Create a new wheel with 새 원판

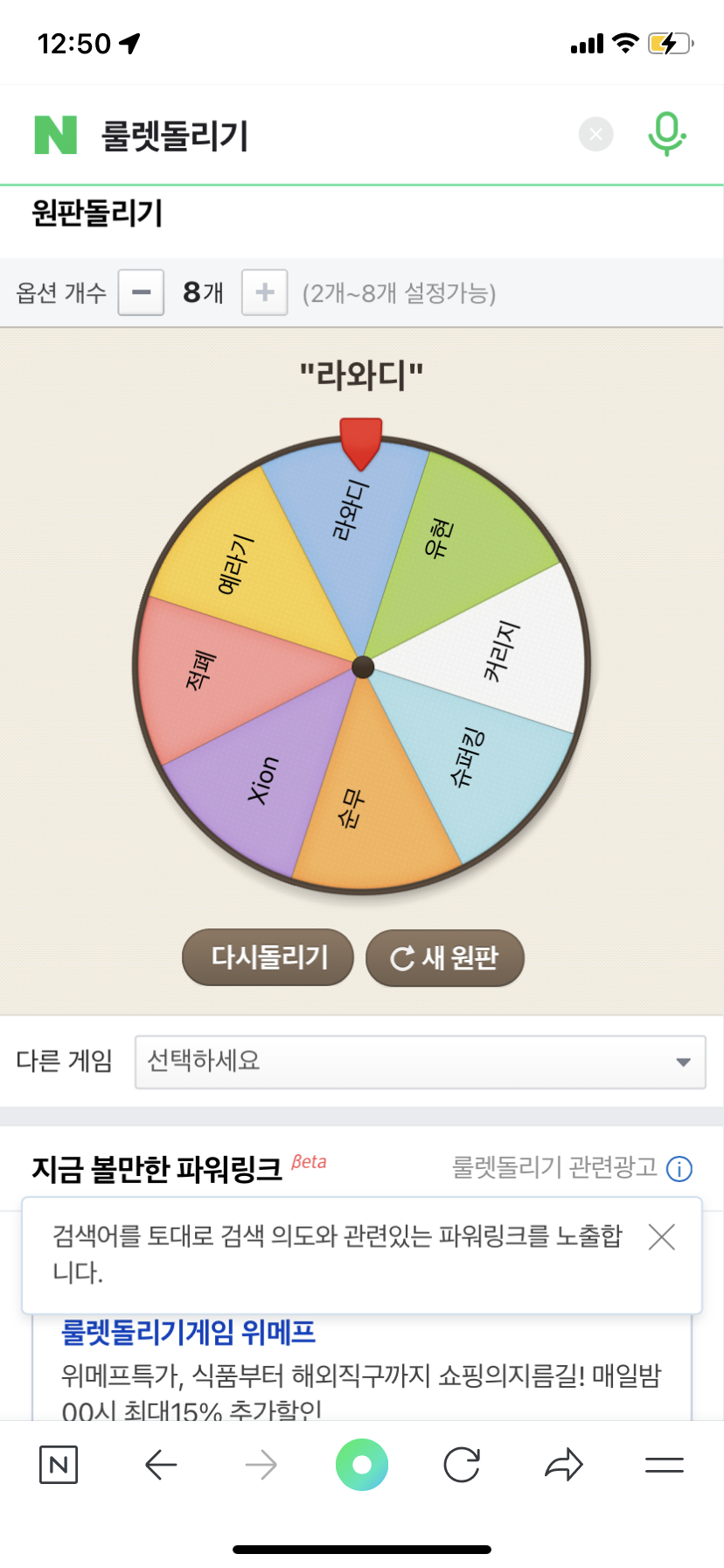click(445, 958)
